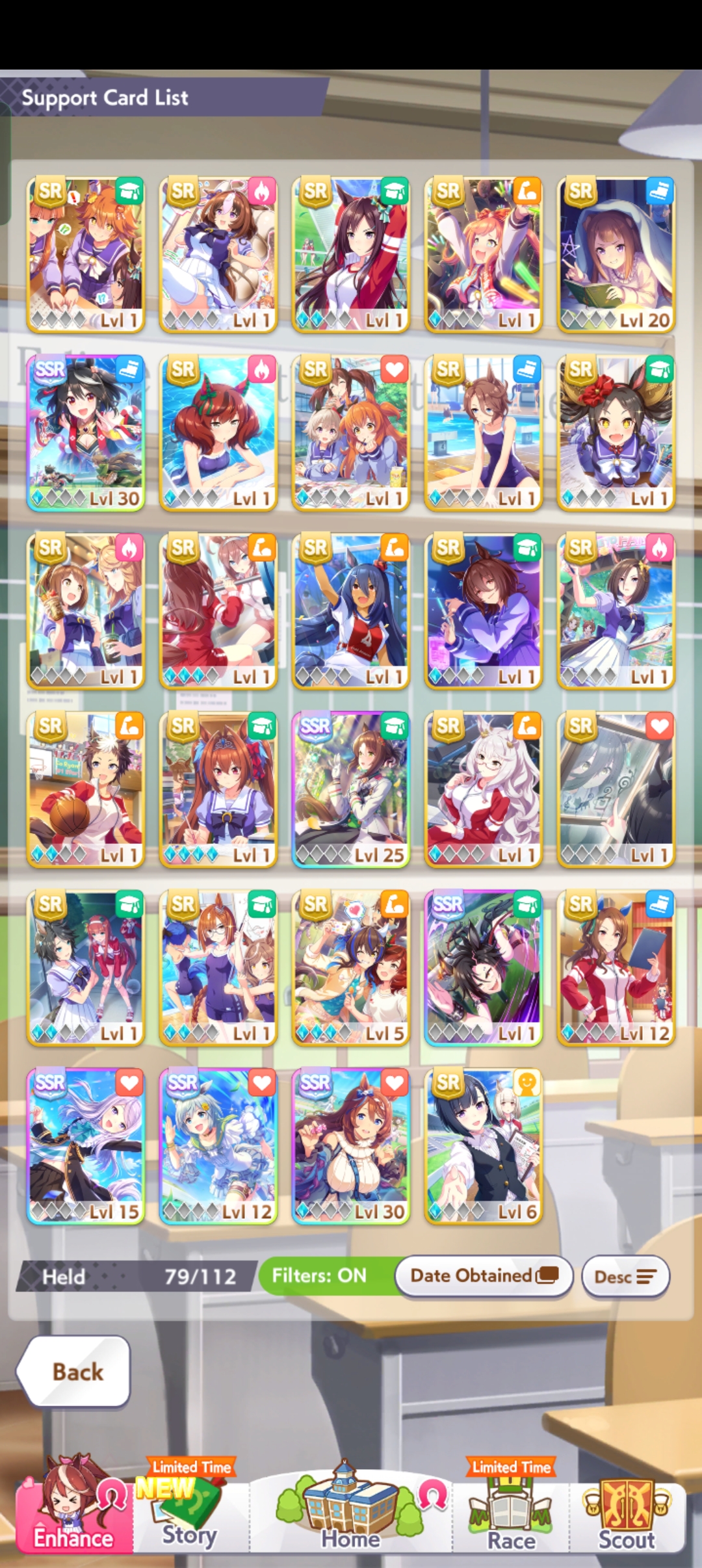Go to the Home tab
Image resolution: width=702 pixels, height=1568 pixels.
point(350,1515)
